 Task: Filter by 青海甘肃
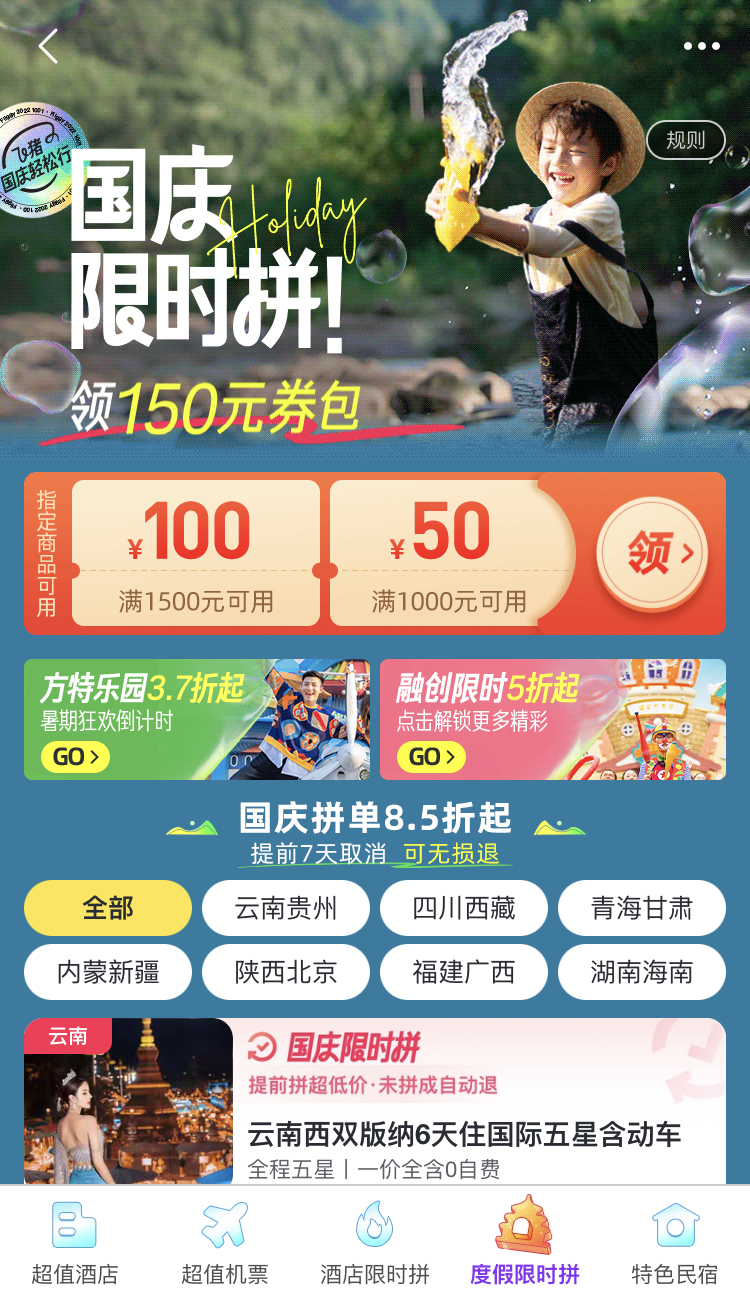tap(641, 908)
